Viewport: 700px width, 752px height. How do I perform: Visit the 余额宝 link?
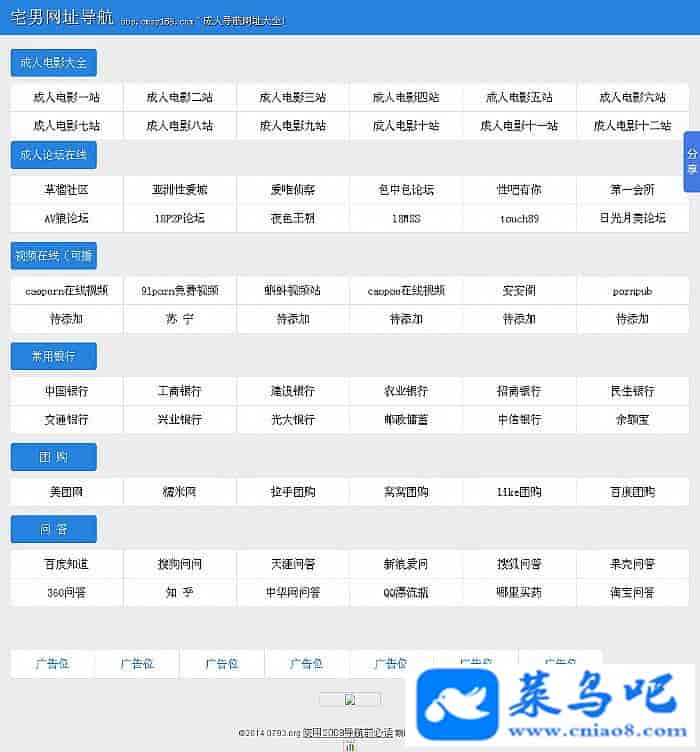(632, 420)
